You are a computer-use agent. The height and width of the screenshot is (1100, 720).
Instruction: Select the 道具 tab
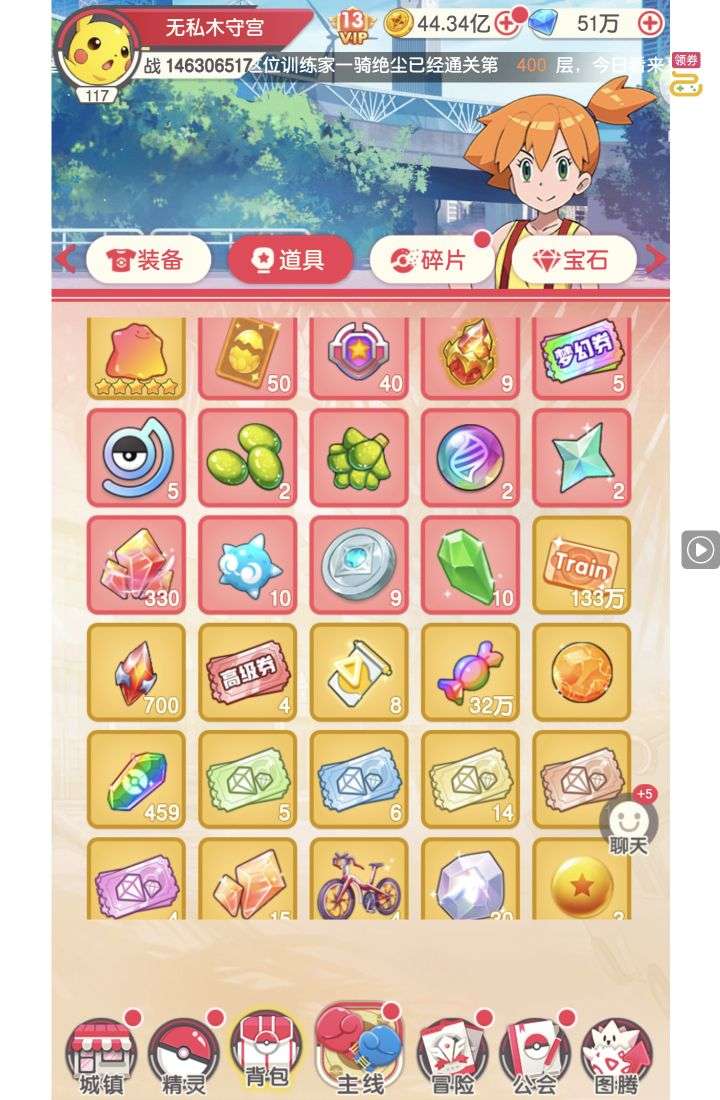(290, 261)
